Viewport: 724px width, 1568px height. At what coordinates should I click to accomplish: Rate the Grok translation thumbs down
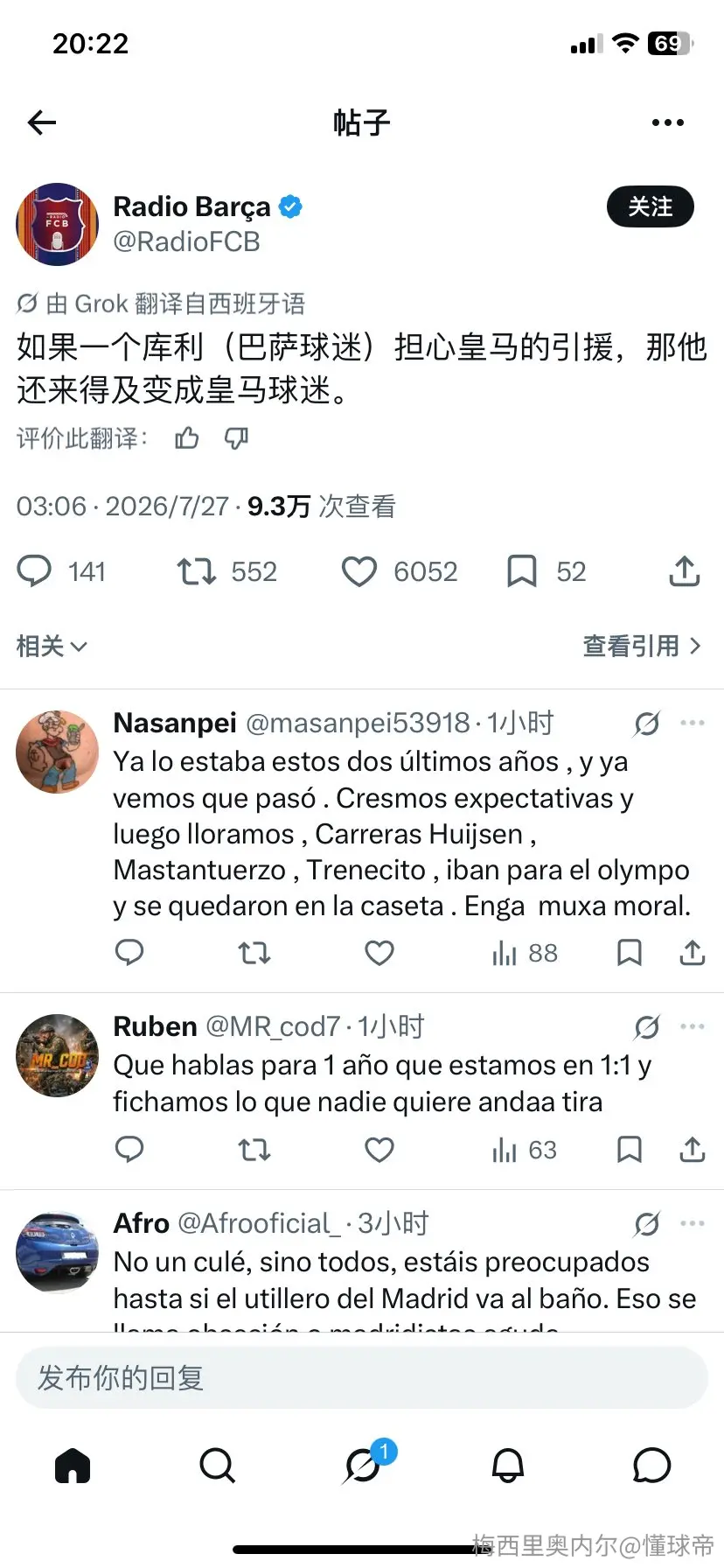pos(236,437)
